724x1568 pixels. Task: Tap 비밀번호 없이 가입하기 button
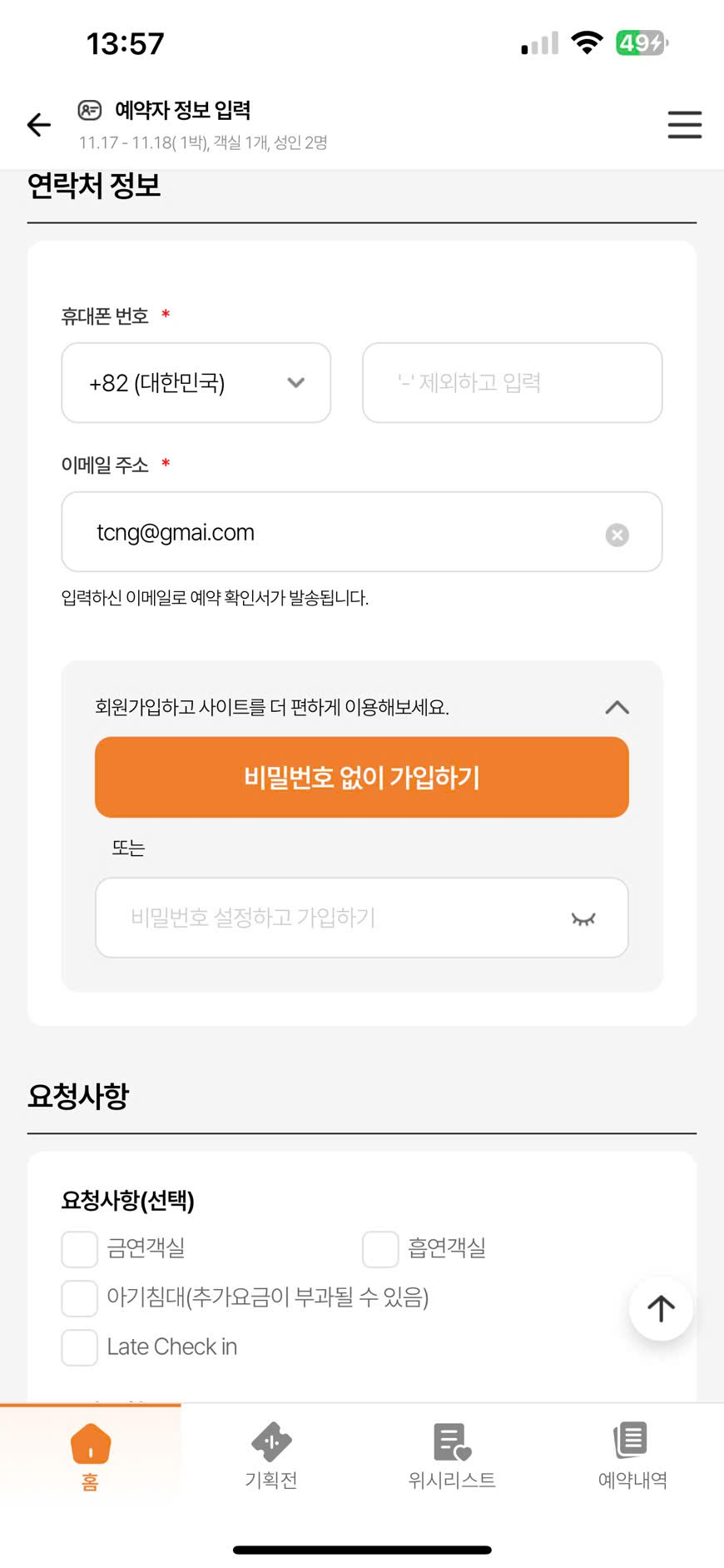tap(362, 777)
